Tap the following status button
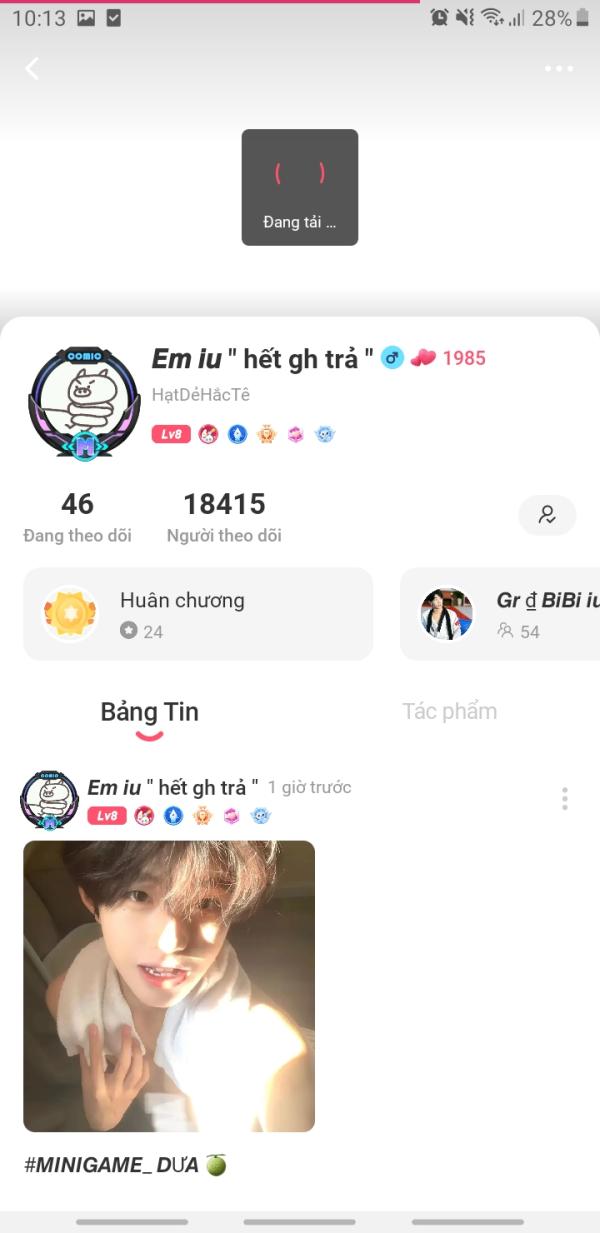Viewport: 600px width, 1233px height. (547, 515)
